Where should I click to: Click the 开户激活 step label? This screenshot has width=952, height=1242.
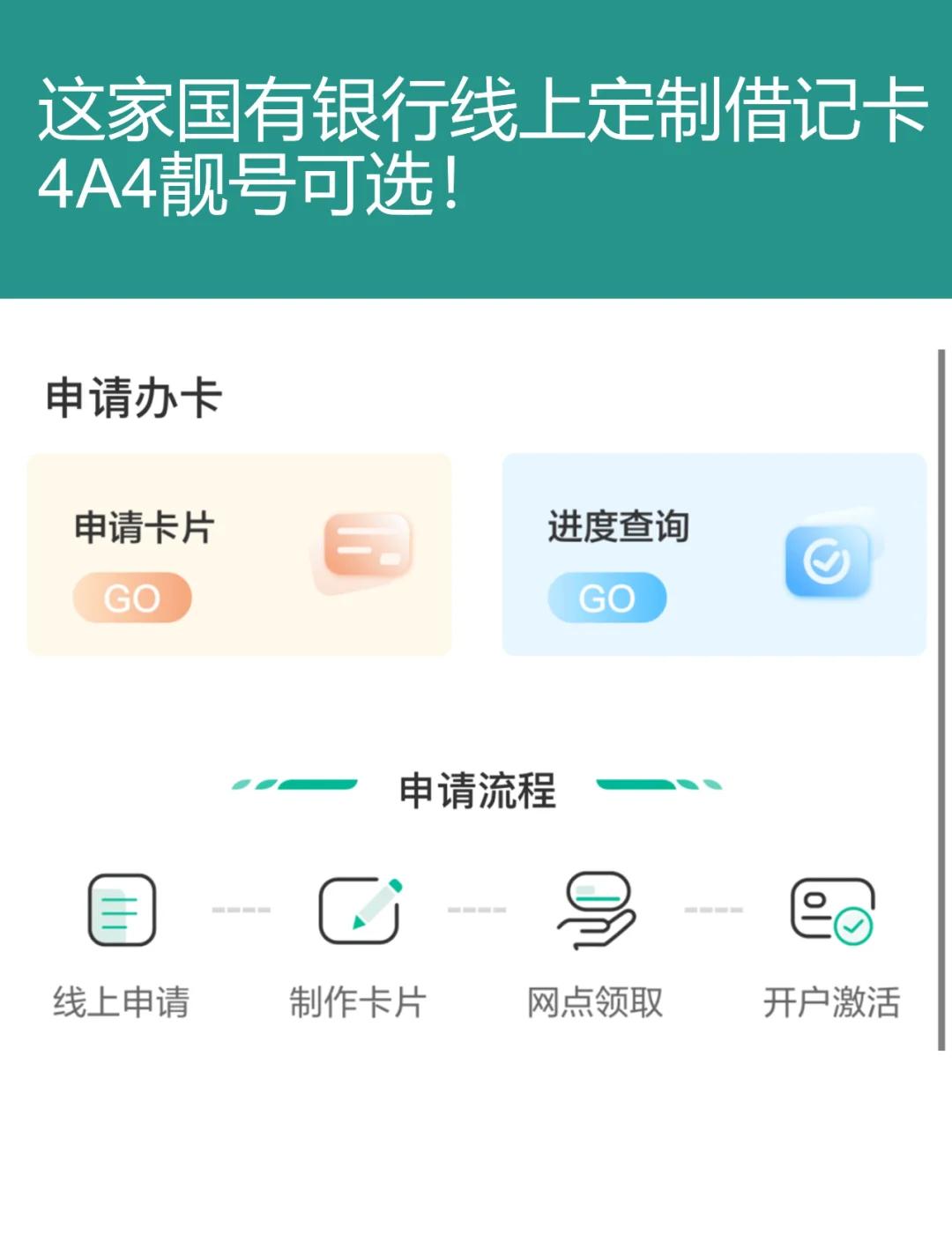[x=833, y=999]
